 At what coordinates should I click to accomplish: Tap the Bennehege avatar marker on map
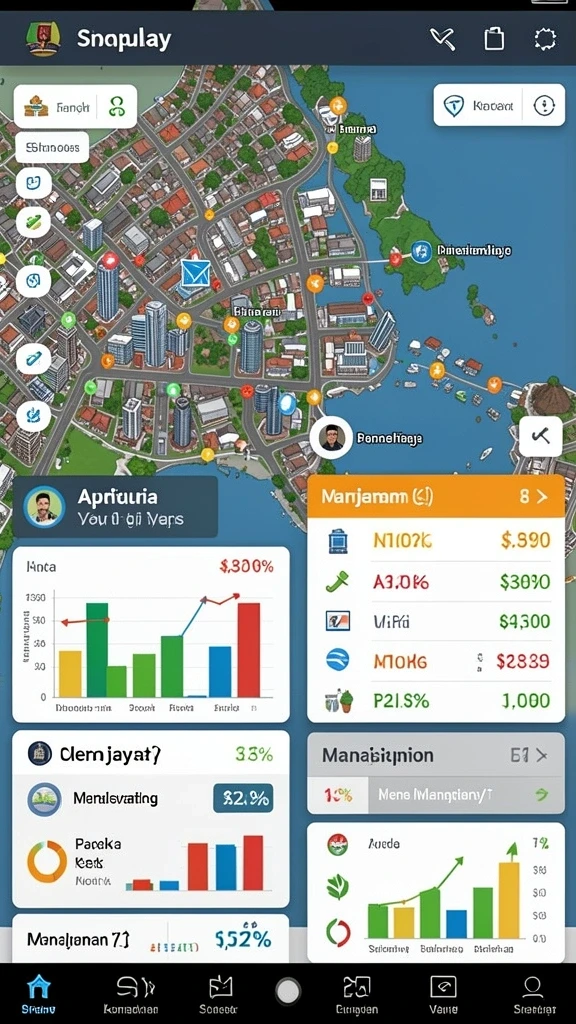click(332, 438)
